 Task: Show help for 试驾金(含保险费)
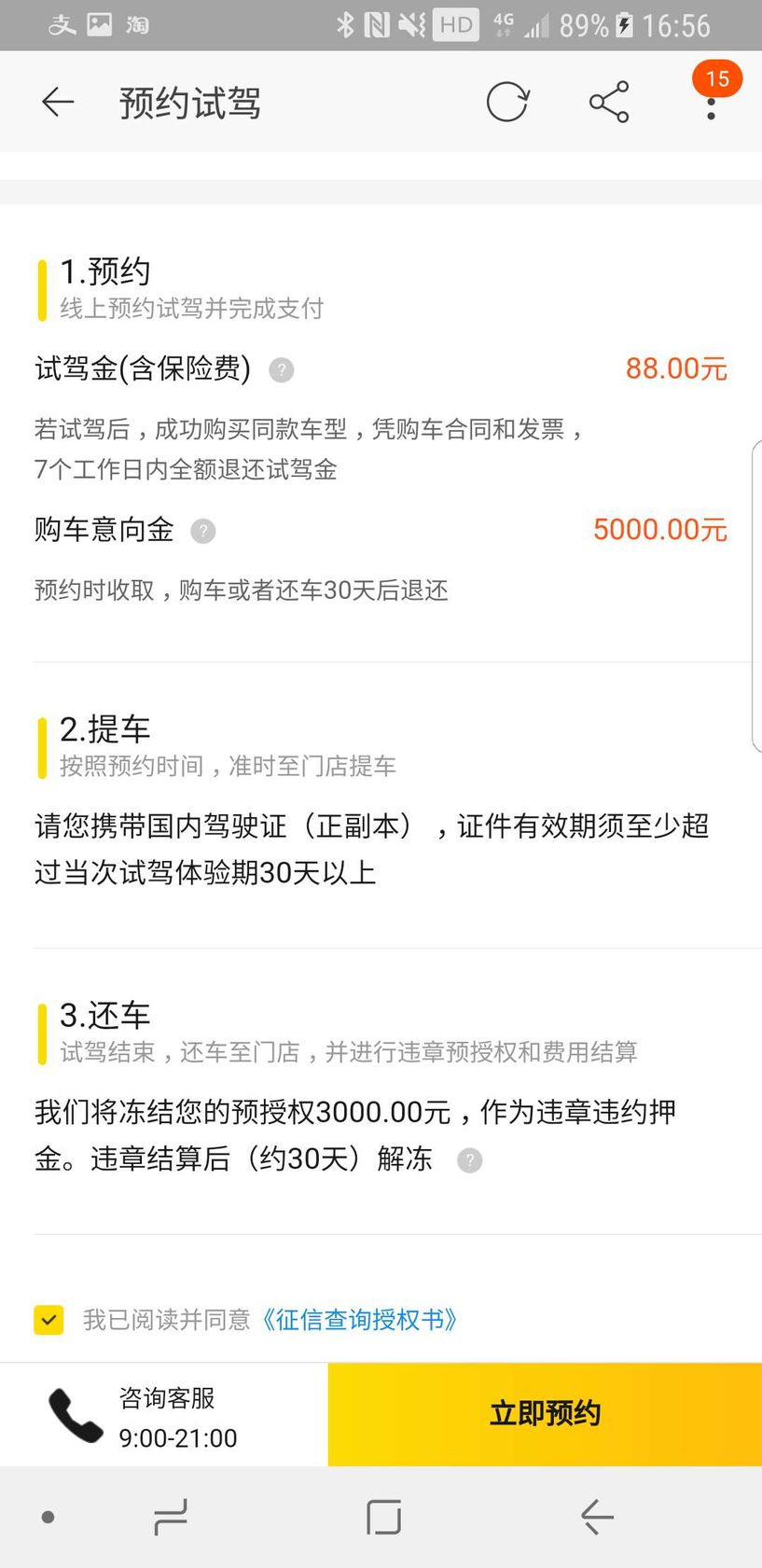(282, 370)
